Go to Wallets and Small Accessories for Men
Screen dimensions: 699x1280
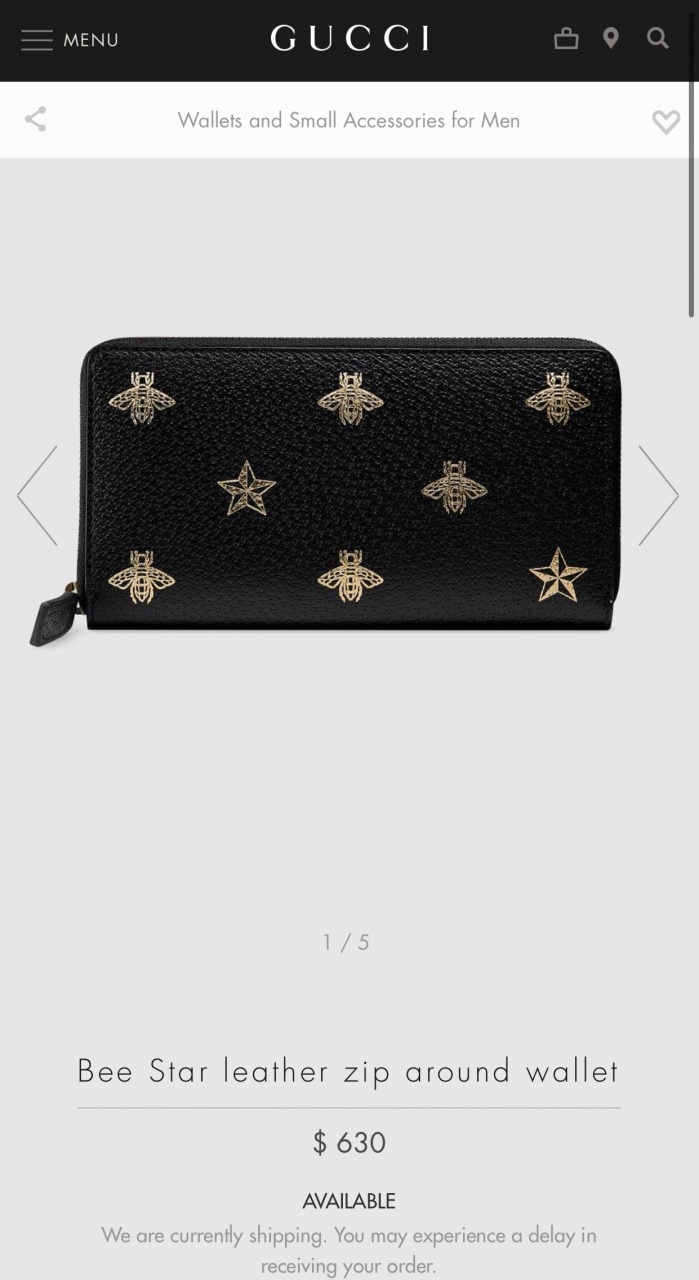click(x=349, y=120)
